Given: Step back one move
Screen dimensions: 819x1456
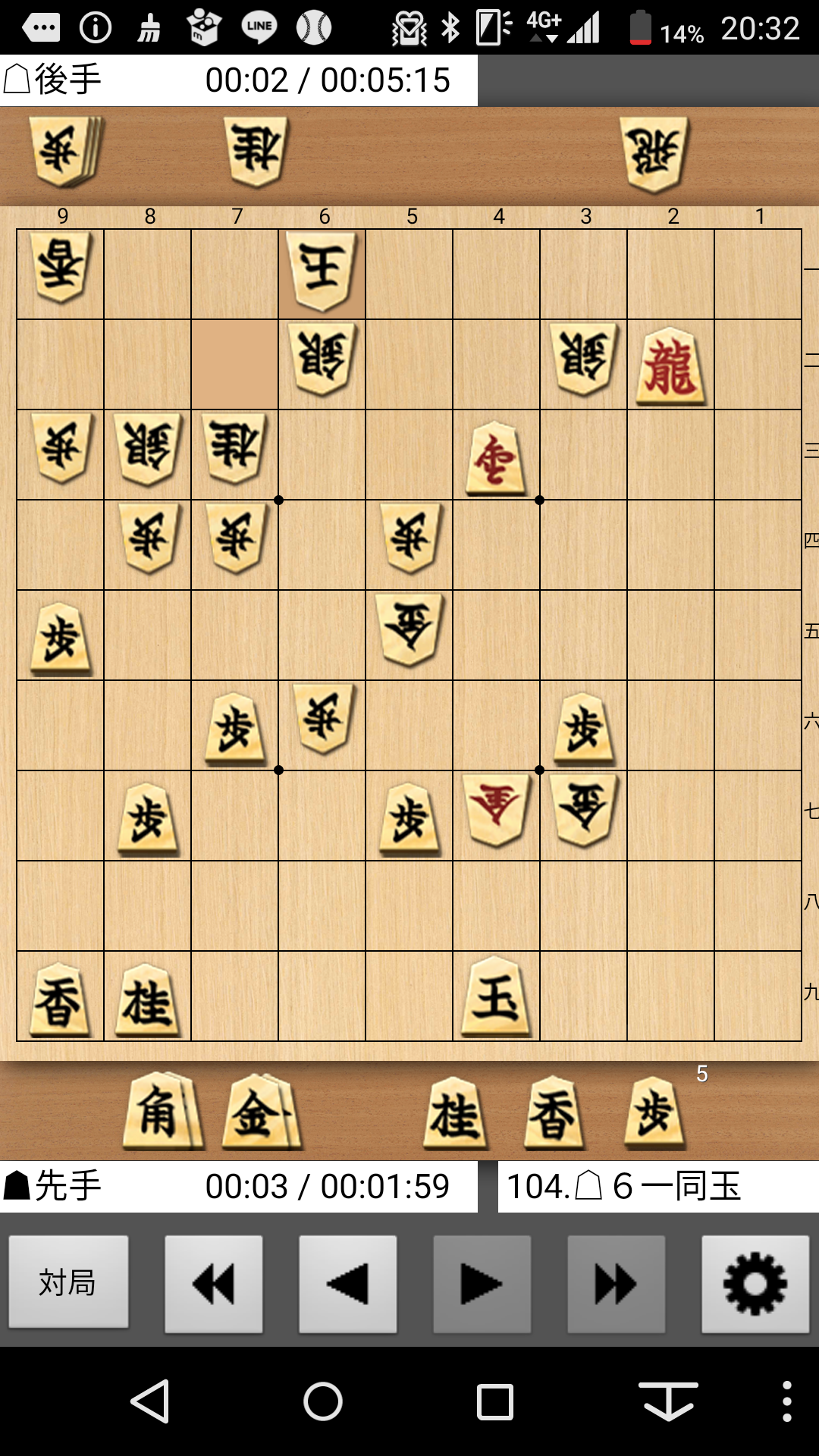Looking at the screenshot, I should 347,1284.
